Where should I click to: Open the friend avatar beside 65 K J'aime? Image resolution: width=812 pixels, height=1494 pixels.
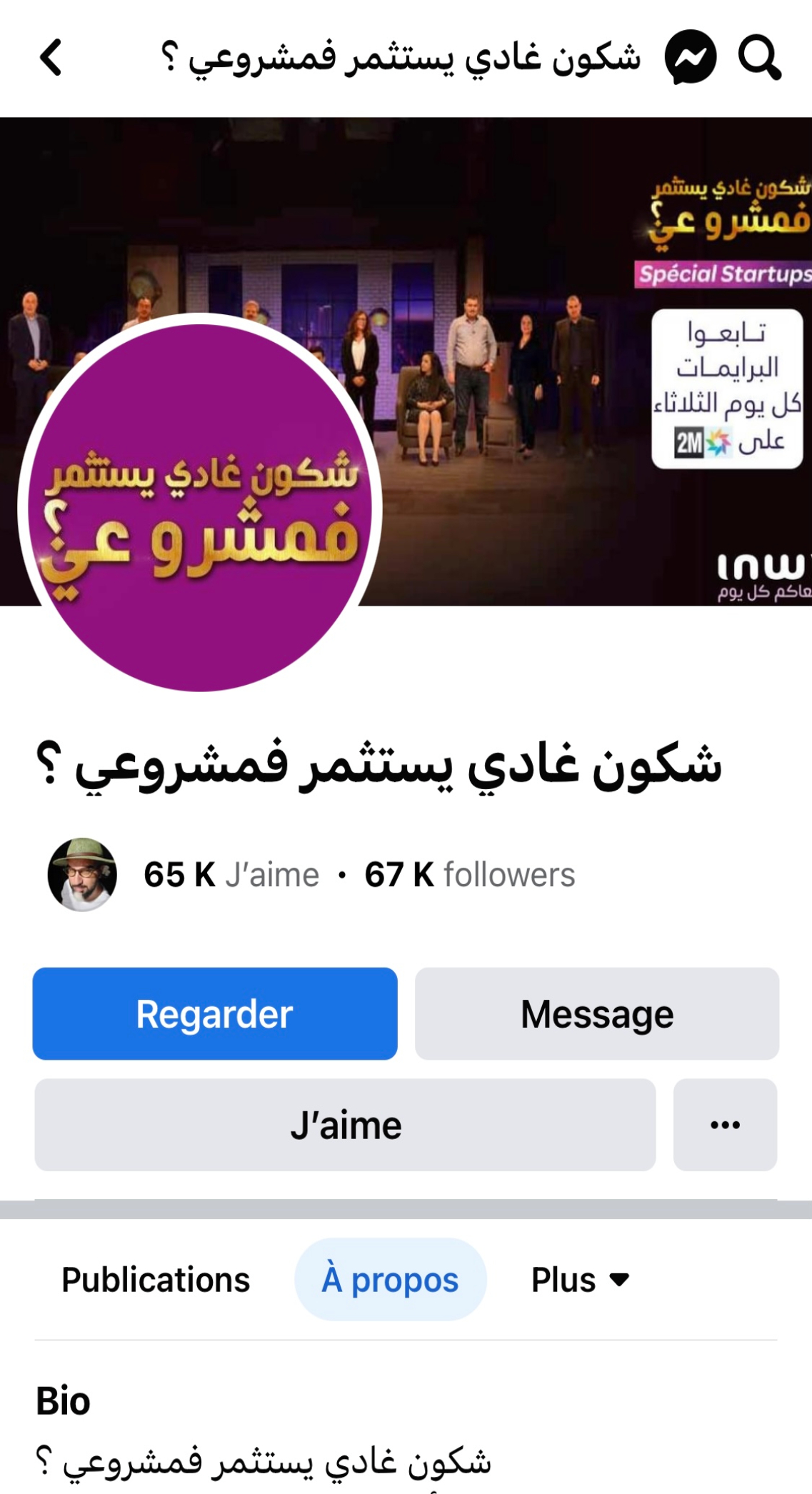tap(82, 874)
